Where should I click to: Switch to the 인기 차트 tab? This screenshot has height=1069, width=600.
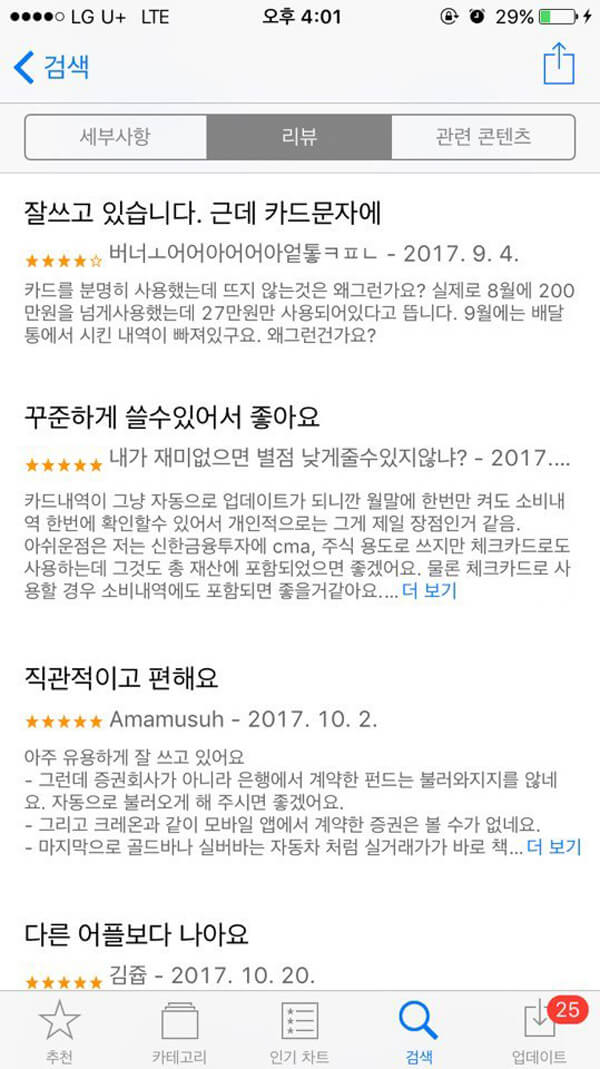299,1029
